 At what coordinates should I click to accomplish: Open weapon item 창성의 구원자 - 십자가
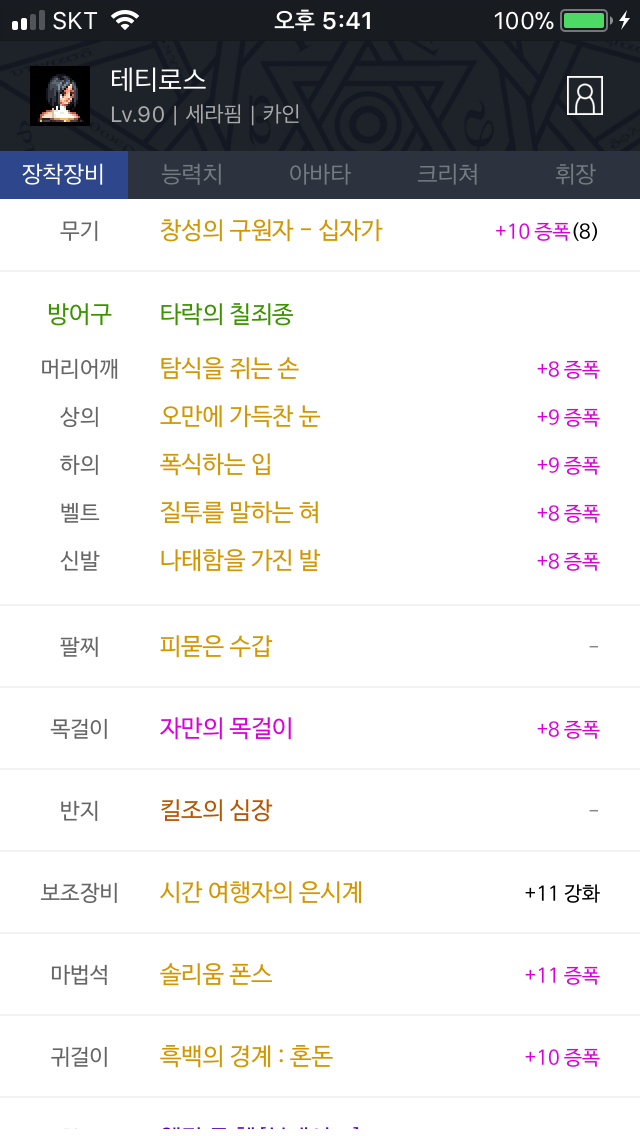[x=271, y=231]
